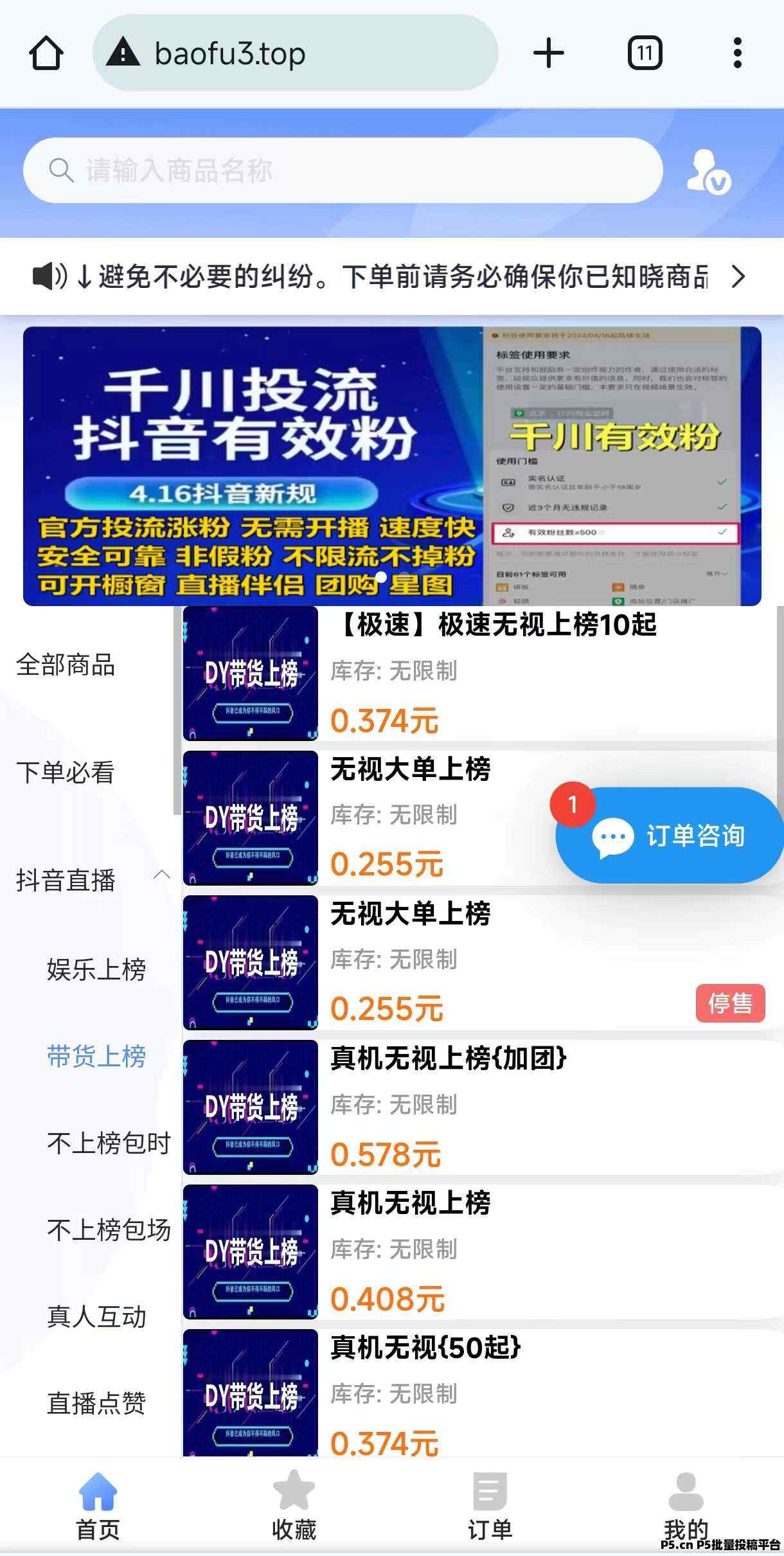The height and width of the screenshot is (1556, 784).
Task: Open the 千川投流 promotional banner
Action: pos(392,466)
